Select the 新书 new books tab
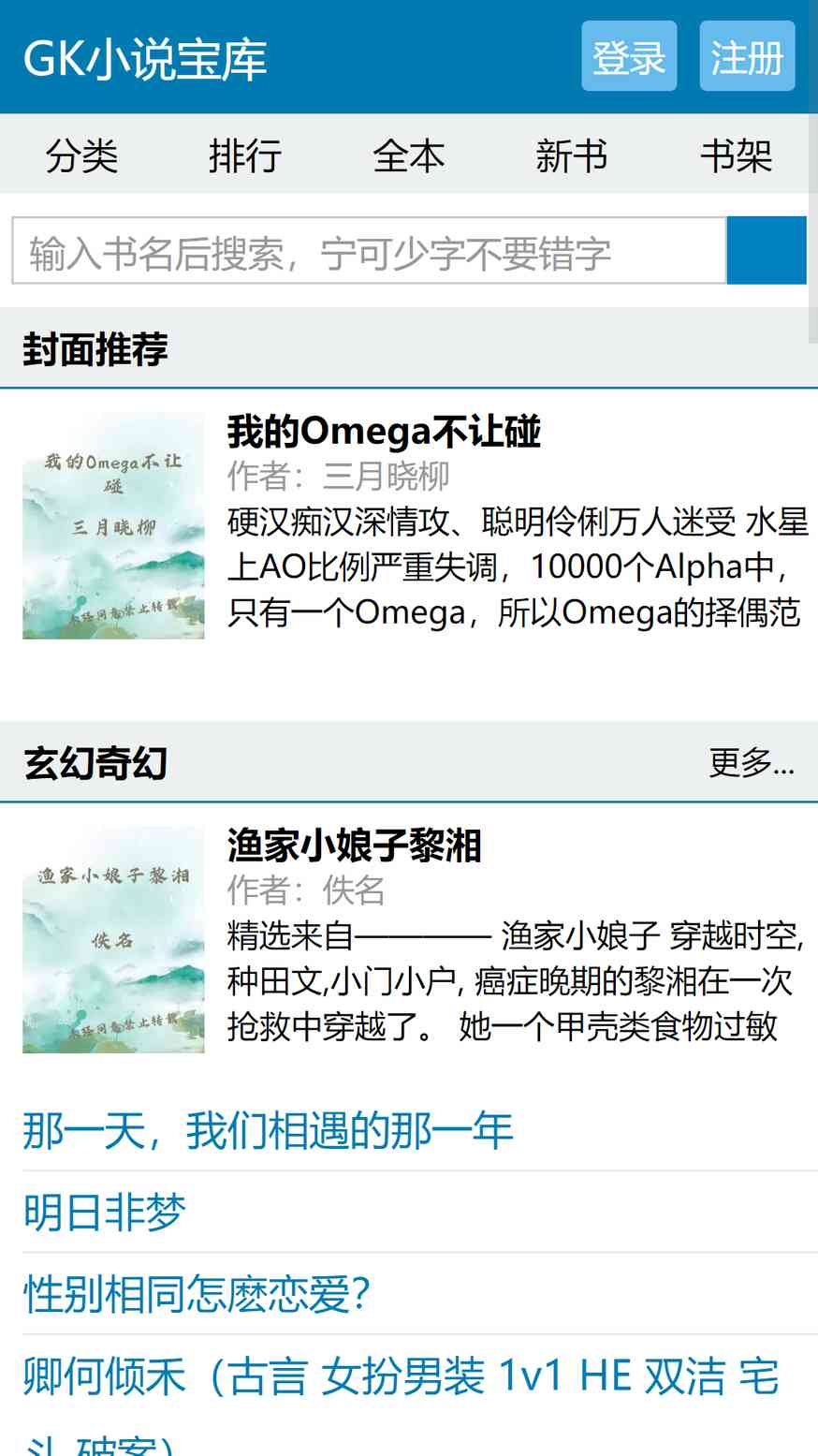 (572, 154)
